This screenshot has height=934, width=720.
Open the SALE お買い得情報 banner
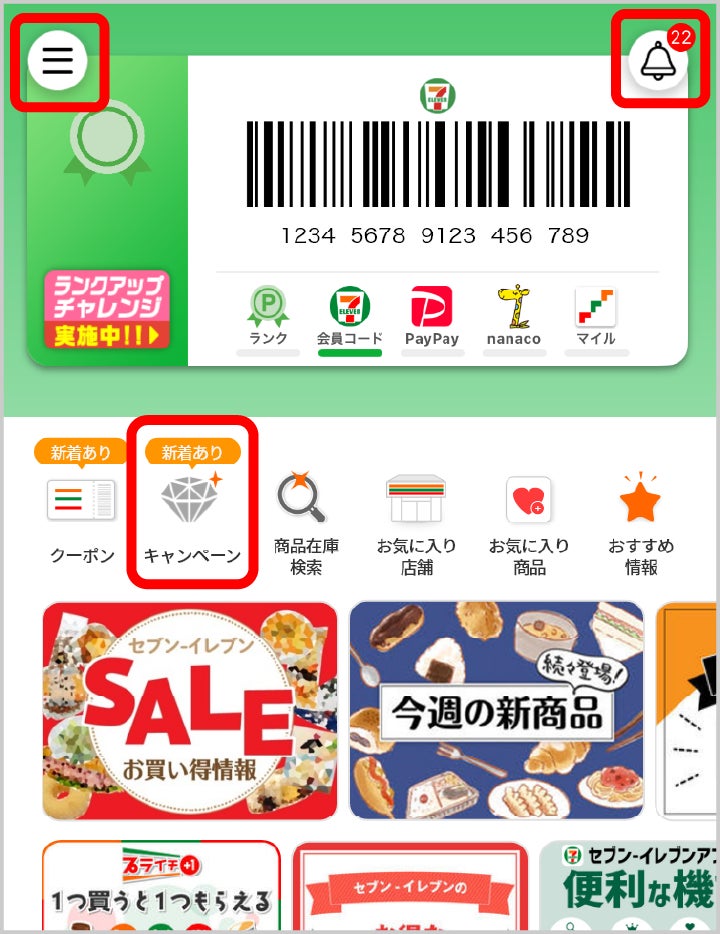[190, 711]
